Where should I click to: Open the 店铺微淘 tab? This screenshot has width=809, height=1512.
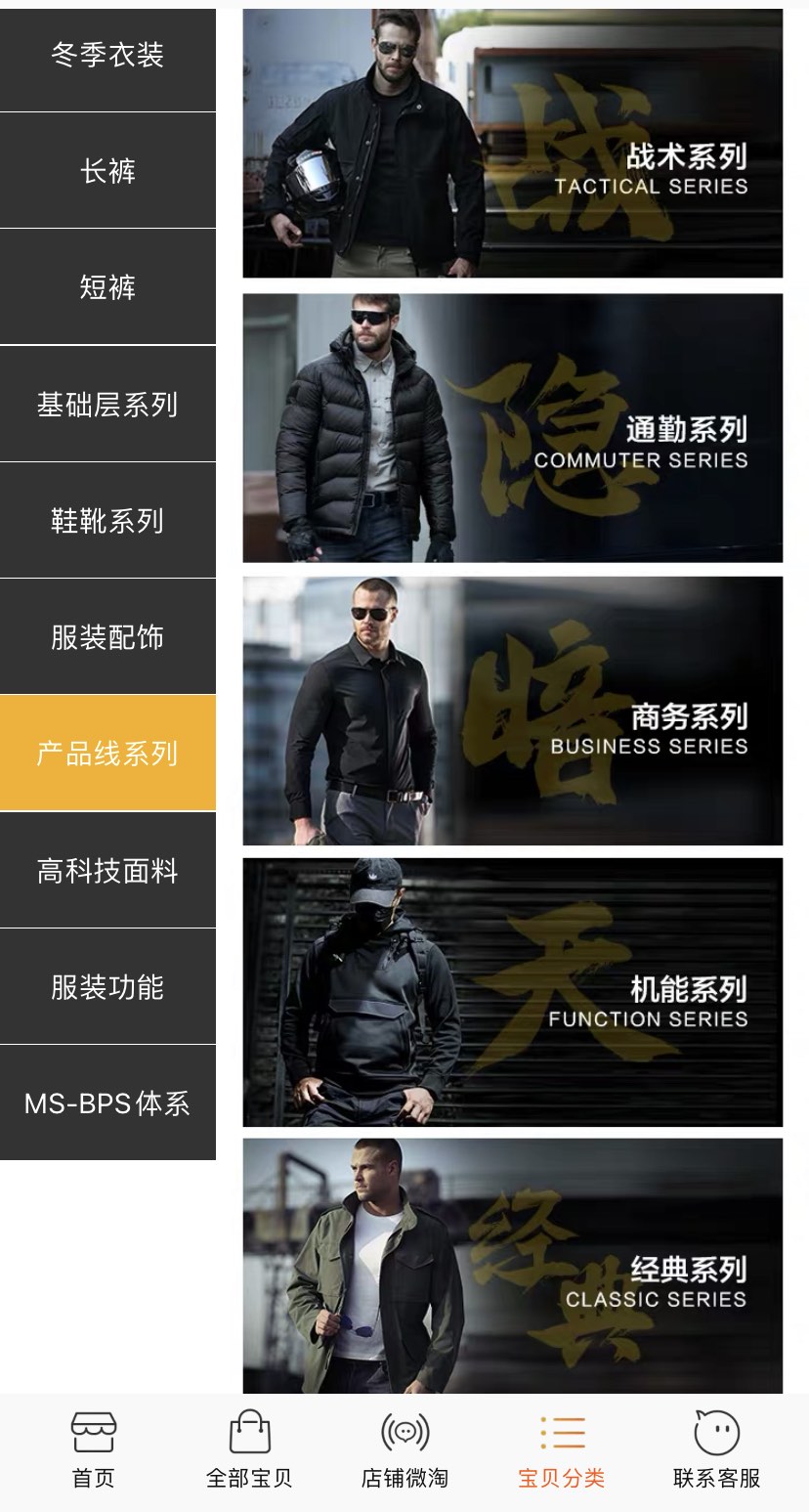[404, 1450]
